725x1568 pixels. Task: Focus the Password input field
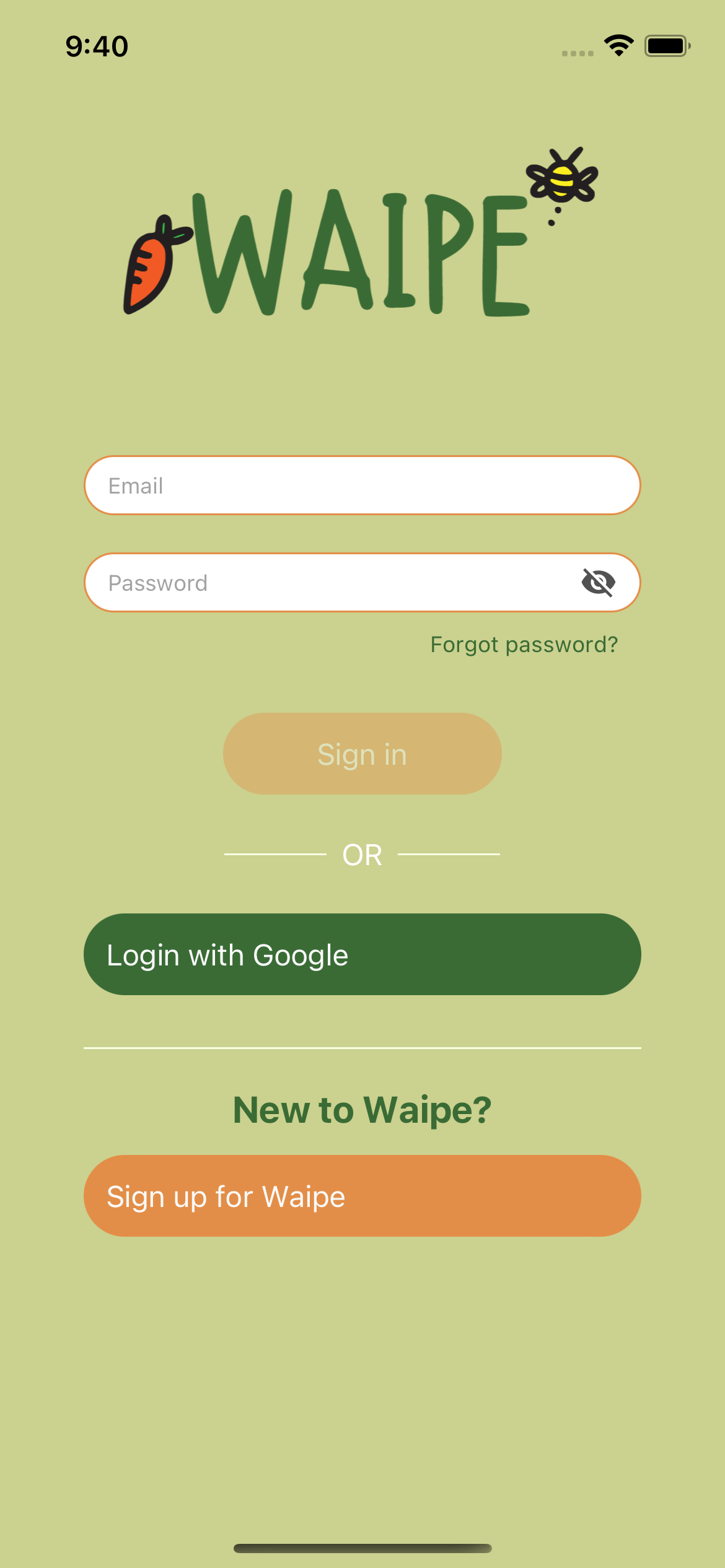click(x=310, y=582)
